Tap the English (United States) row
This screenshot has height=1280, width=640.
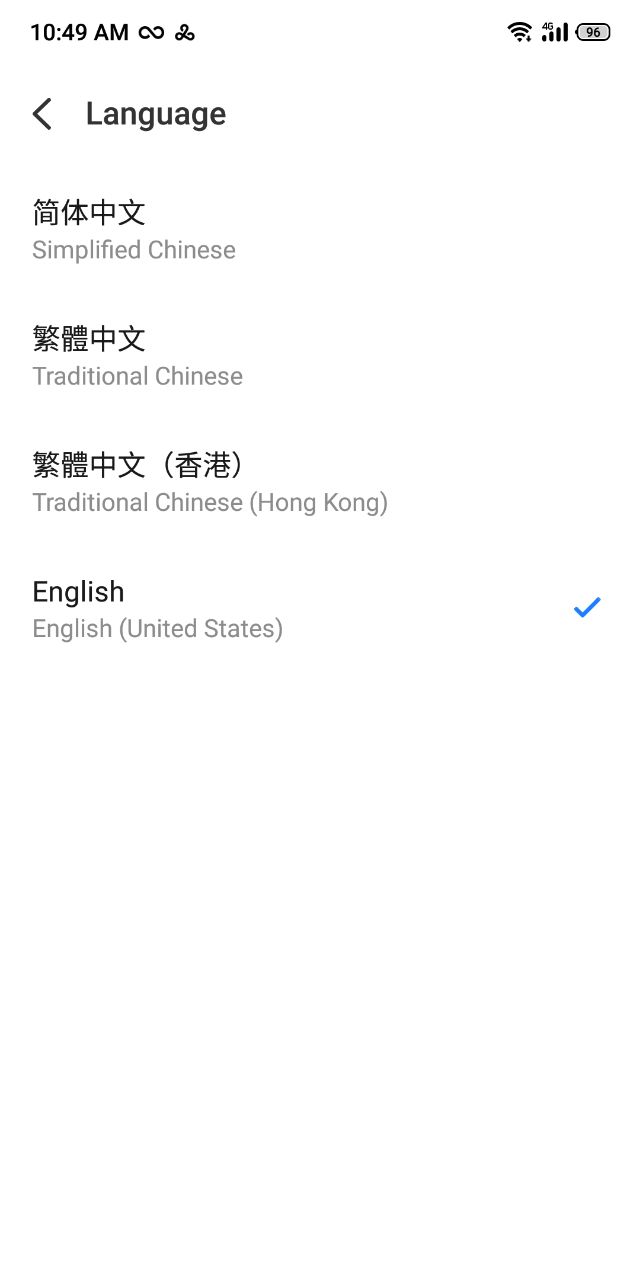click(320, 608)
